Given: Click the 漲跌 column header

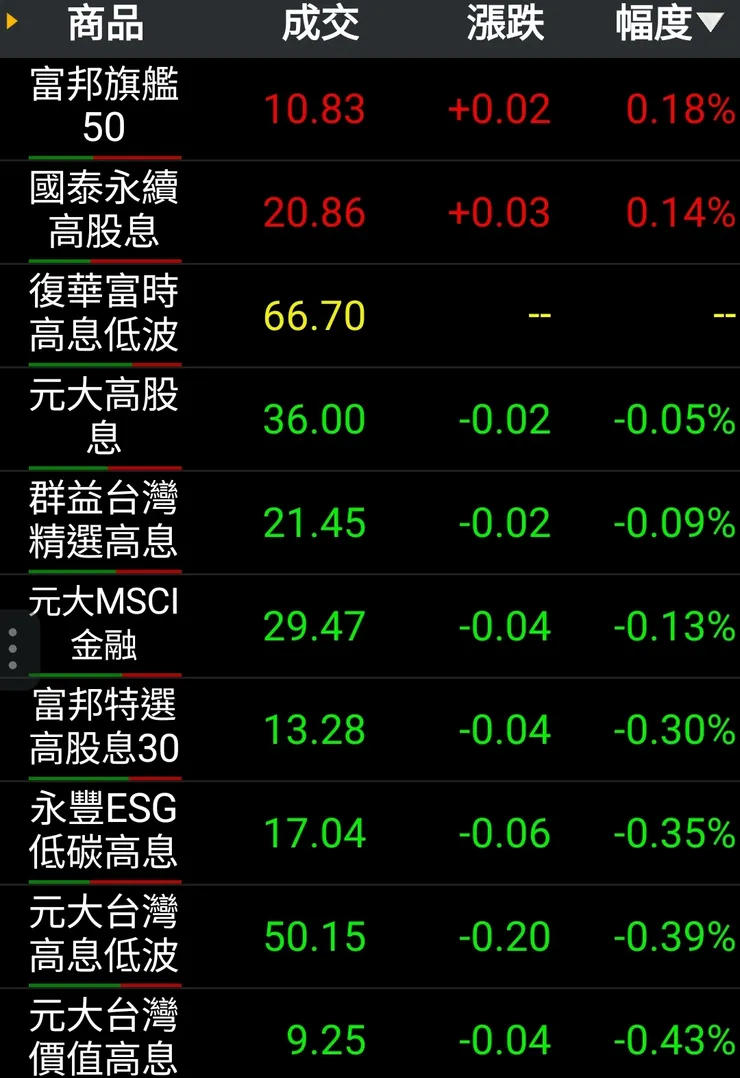Looking at the screenshot, I should click(x=505, y=26).
